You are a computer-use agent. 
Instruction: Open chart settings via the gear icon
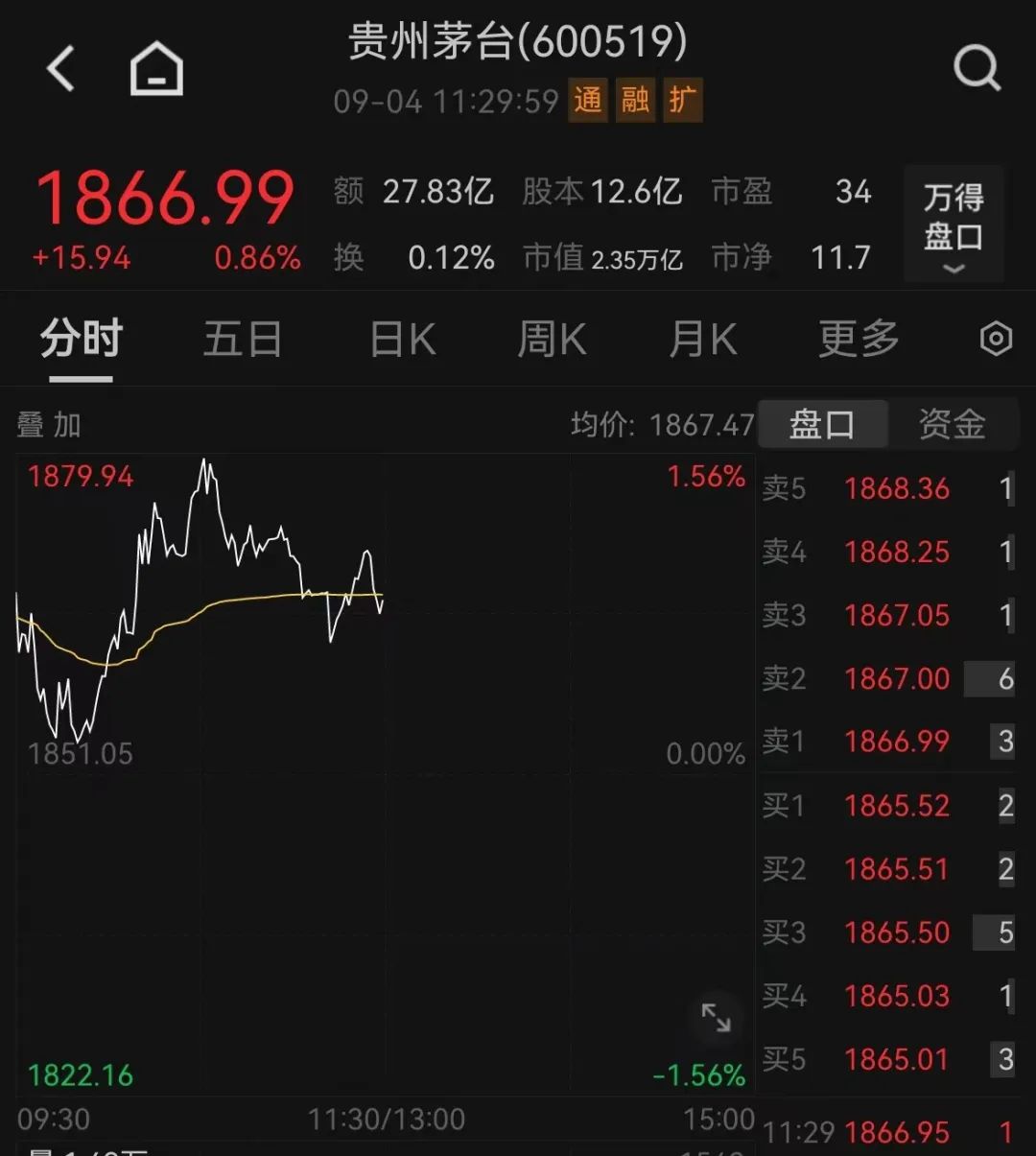pyautogui.click(x=995, y=340)
